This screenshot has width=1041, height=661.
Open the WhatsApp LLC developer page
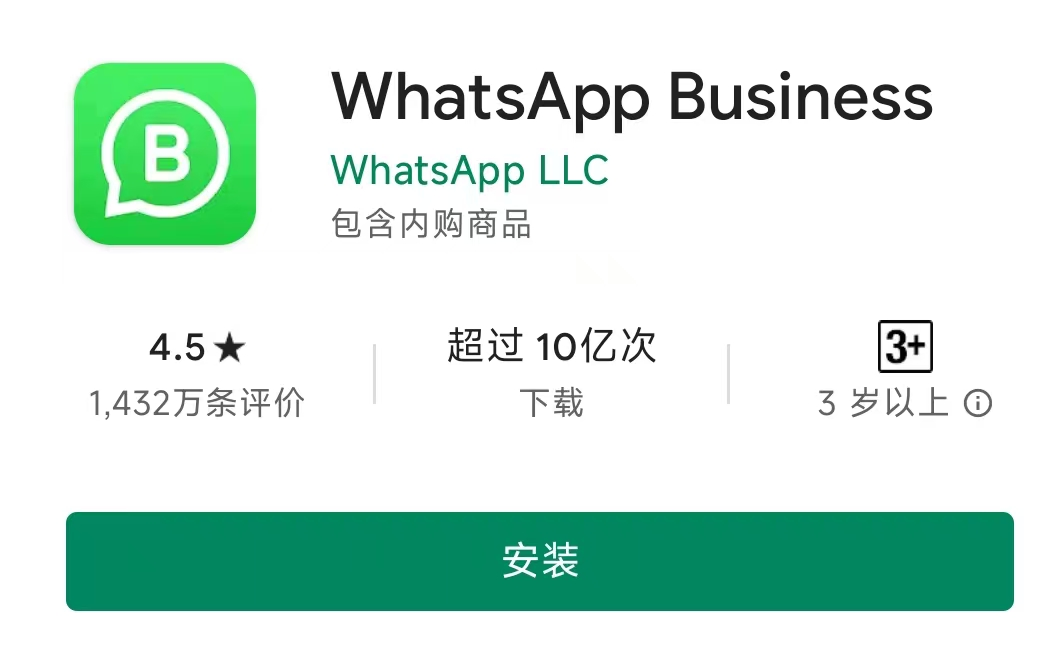[469, 171]
